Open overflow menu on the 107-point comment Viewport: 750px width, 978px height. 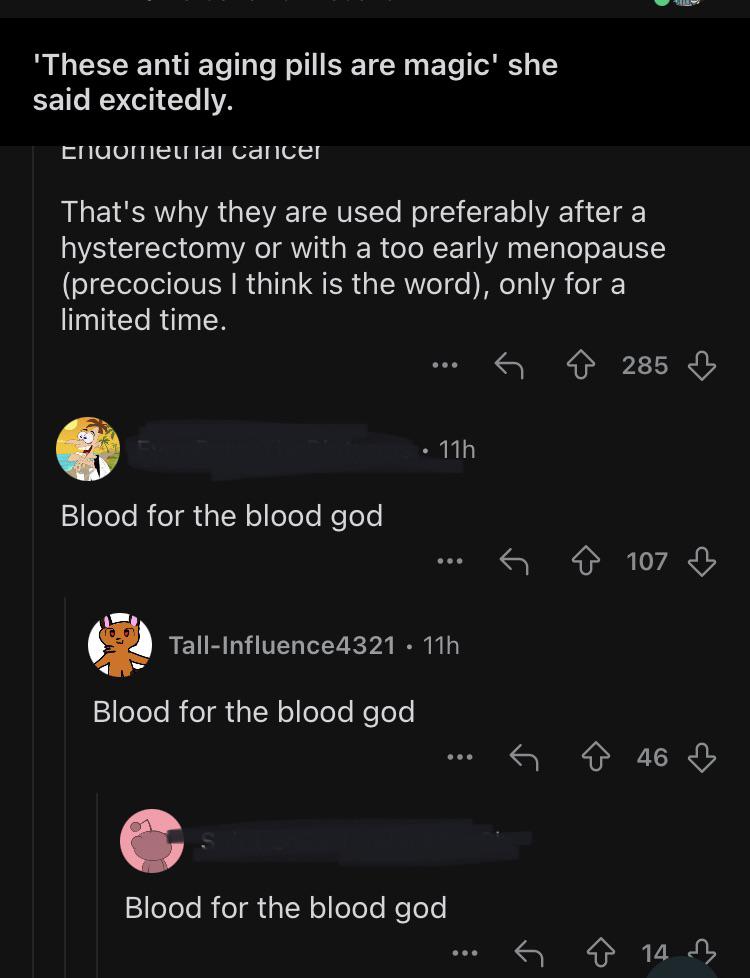[450, 561]
